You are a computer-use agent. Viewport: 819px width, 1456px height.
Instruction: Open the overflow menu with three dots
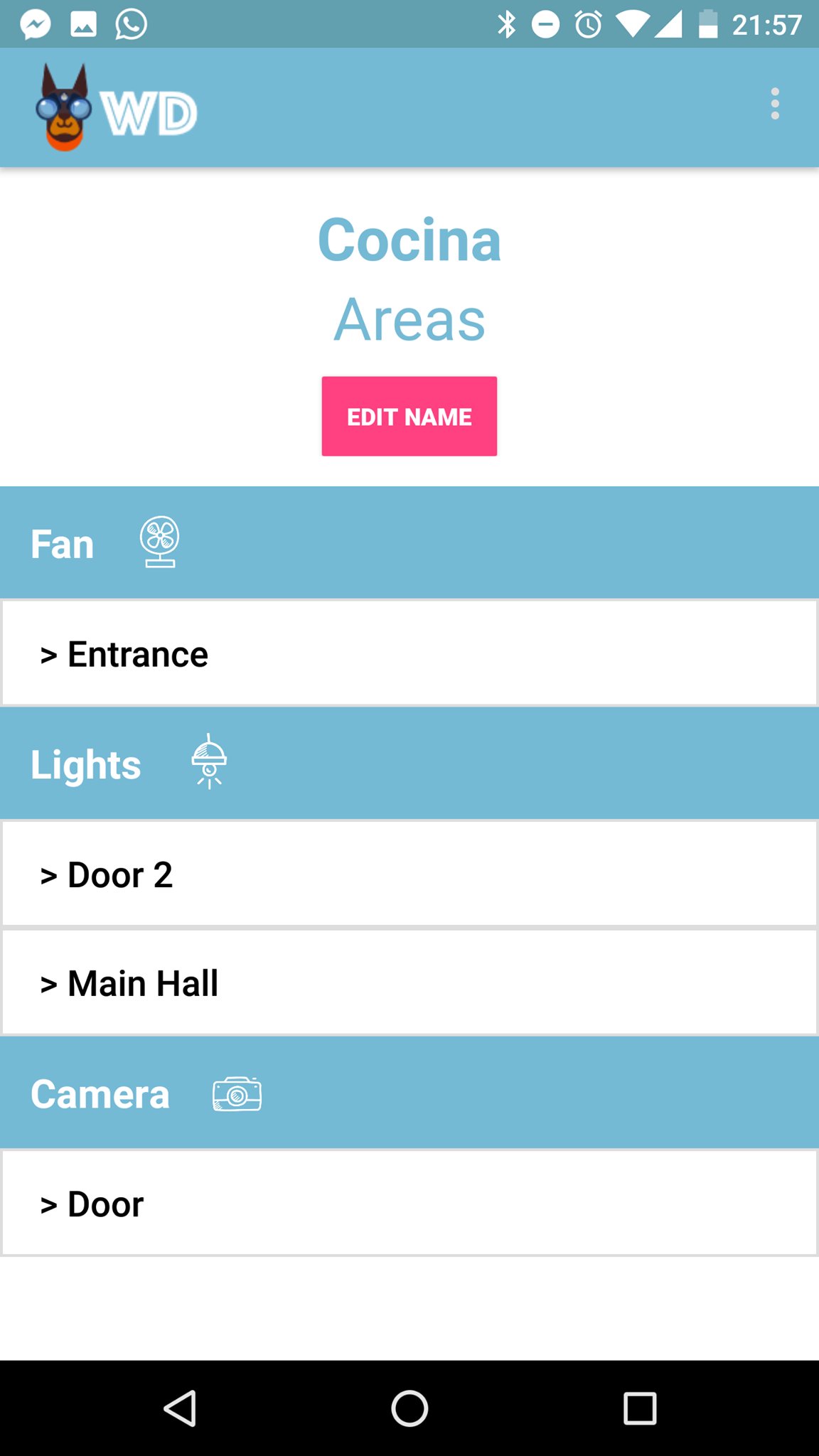coord(774,105)
